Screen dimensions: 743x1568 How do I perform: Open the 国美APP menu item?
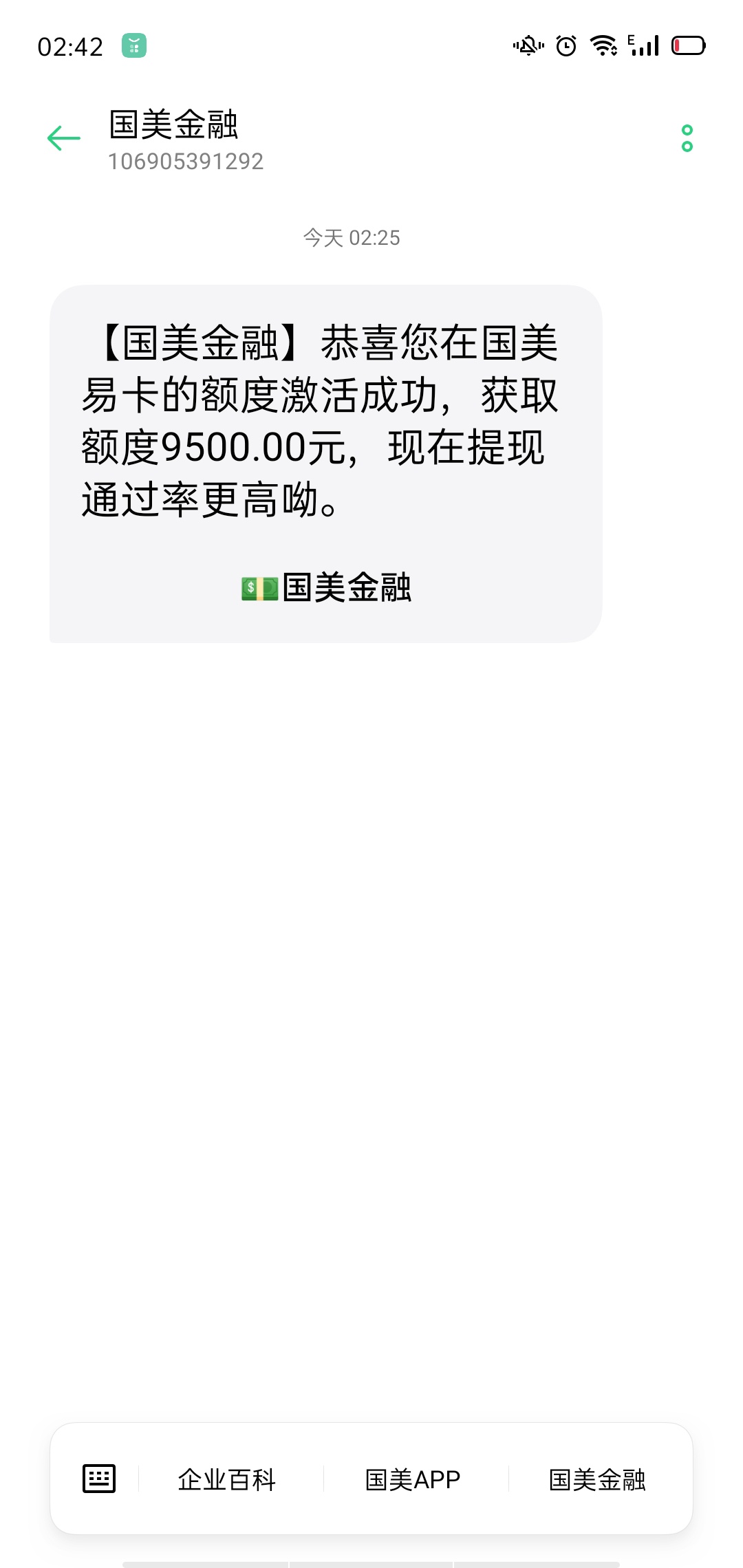point(413,1479)
